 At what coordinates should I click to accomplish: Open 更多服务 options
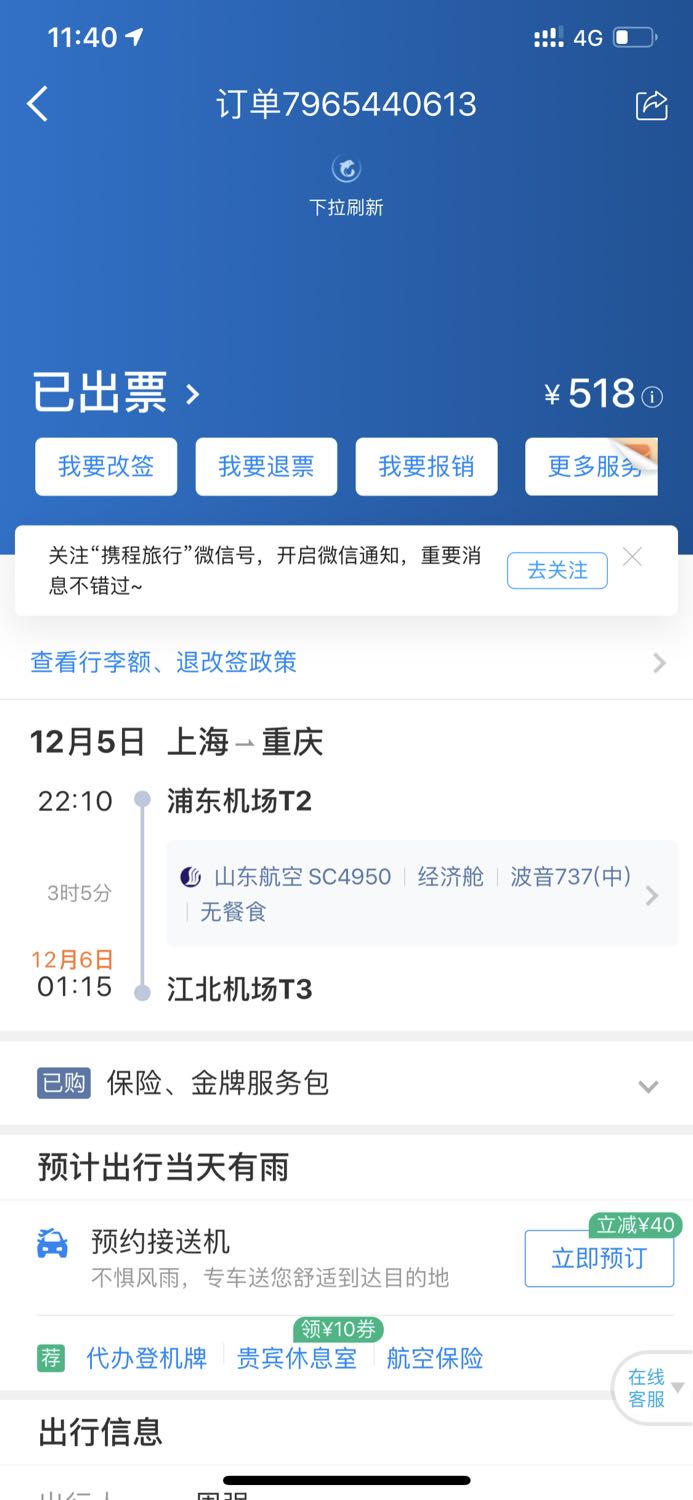[x=592, y=467]
